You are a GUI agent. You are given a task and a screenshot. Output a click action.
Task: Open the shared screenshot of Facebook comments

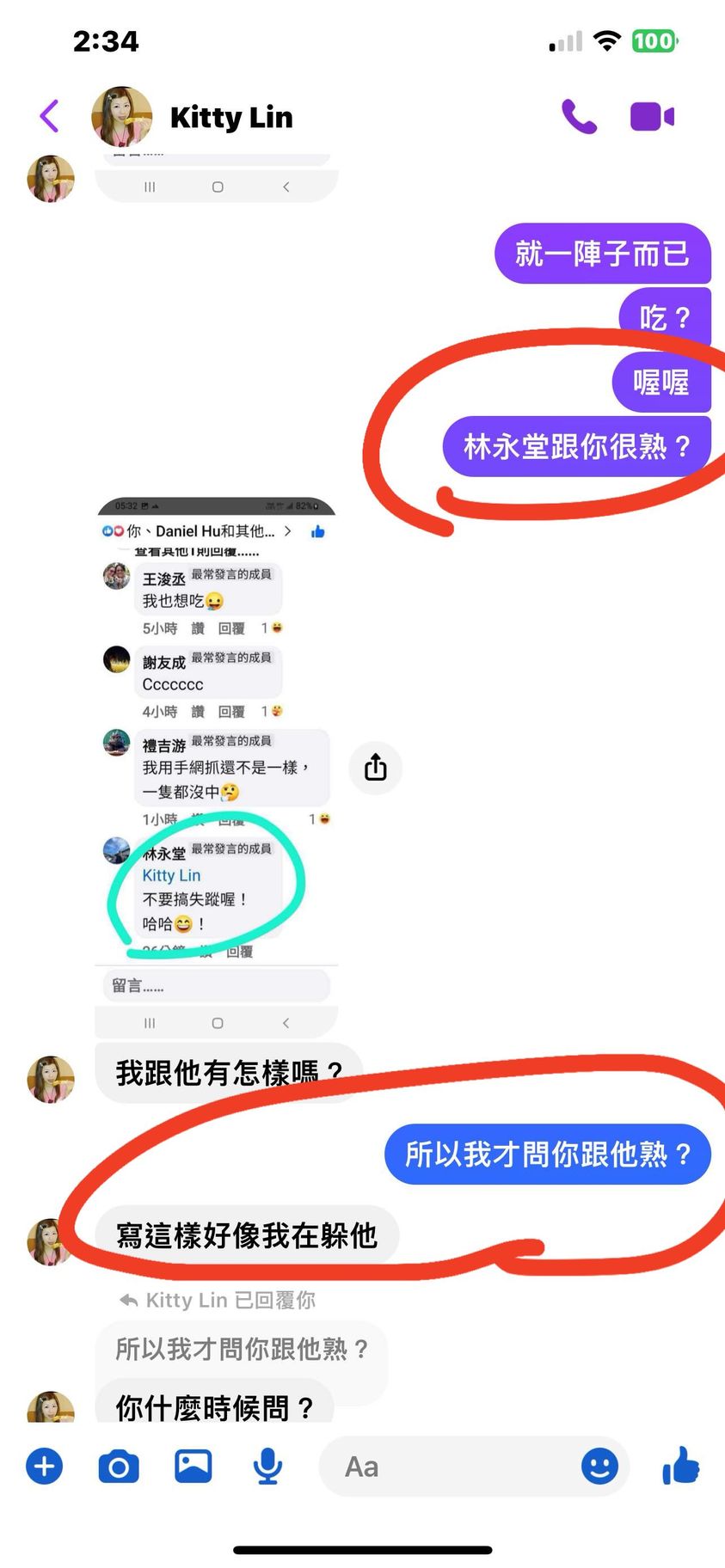pyautogui.click(x=217, y=765)
